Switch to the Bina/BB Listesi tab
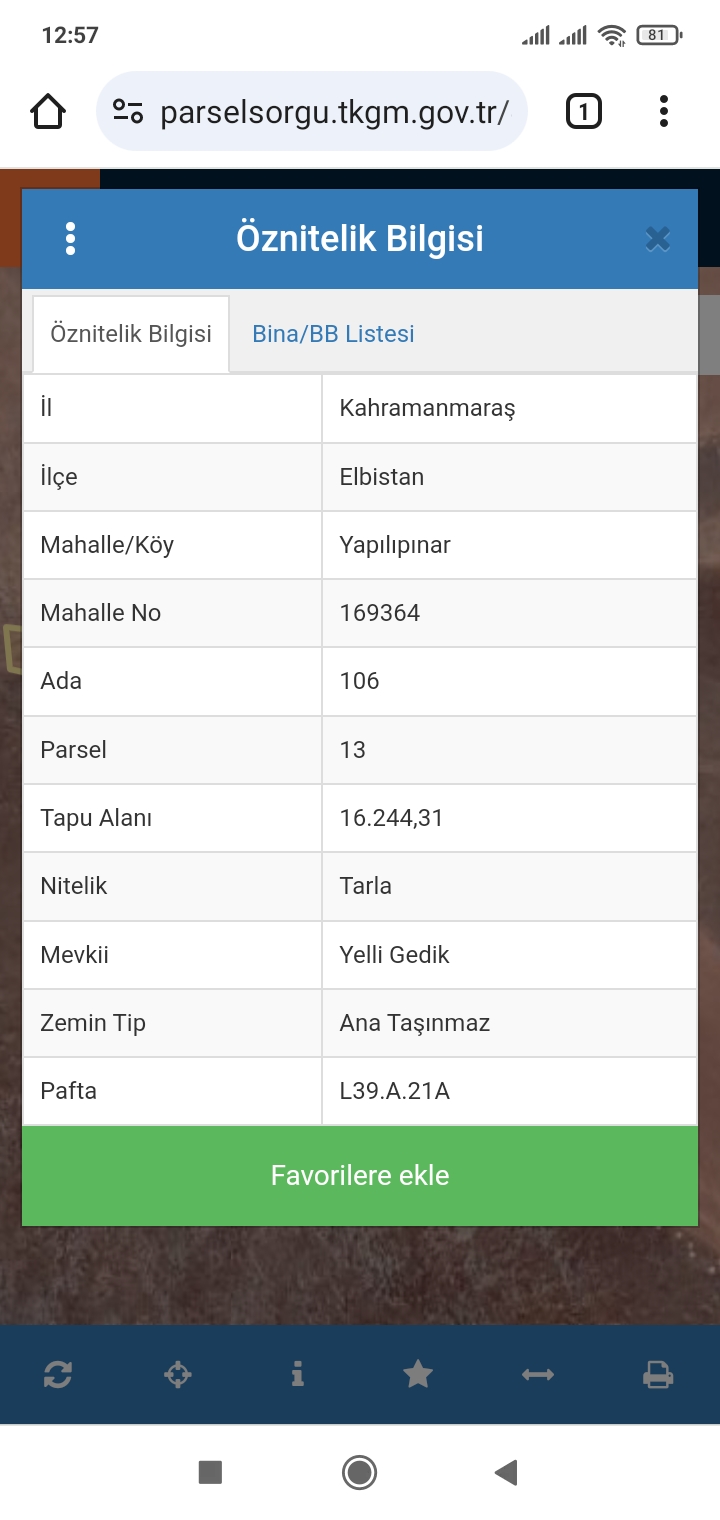The width and height of the screenshot is (720, 1520). coord(333,334)
